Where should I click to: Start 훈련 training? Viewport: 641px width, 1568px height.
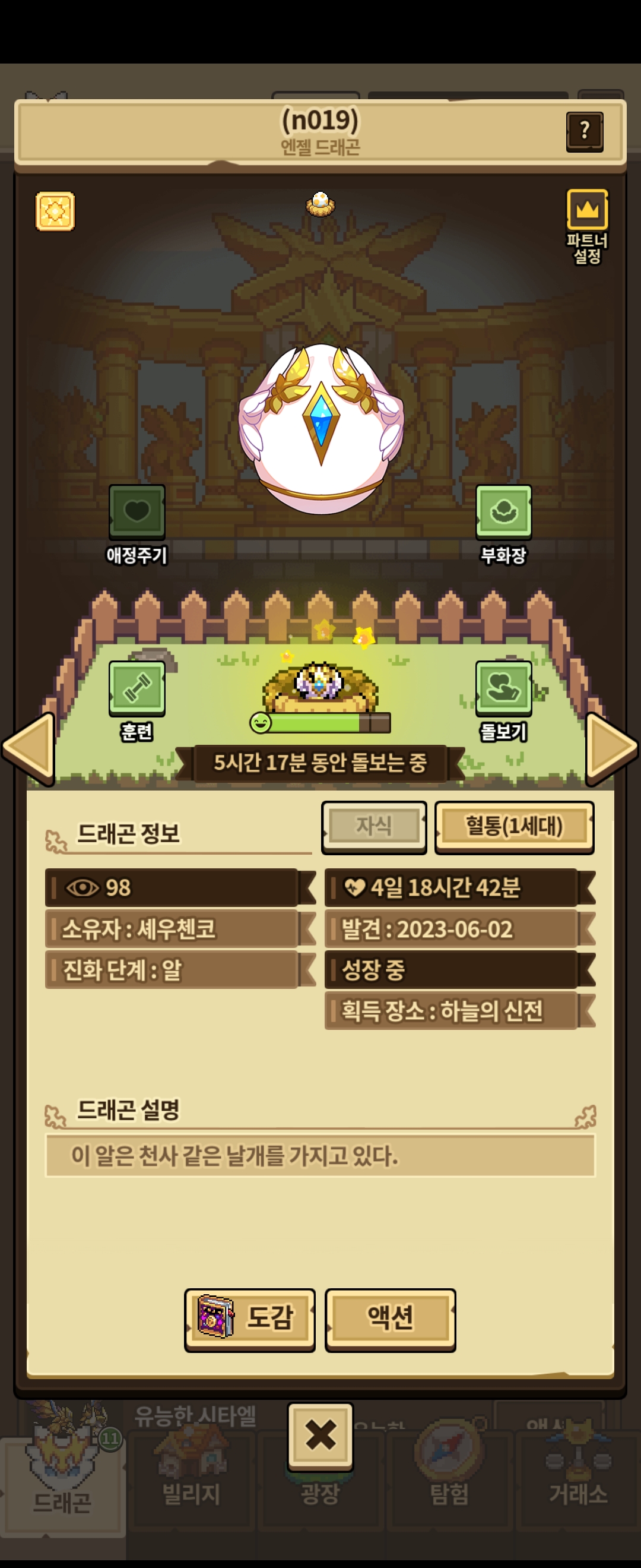pos(137,701)
